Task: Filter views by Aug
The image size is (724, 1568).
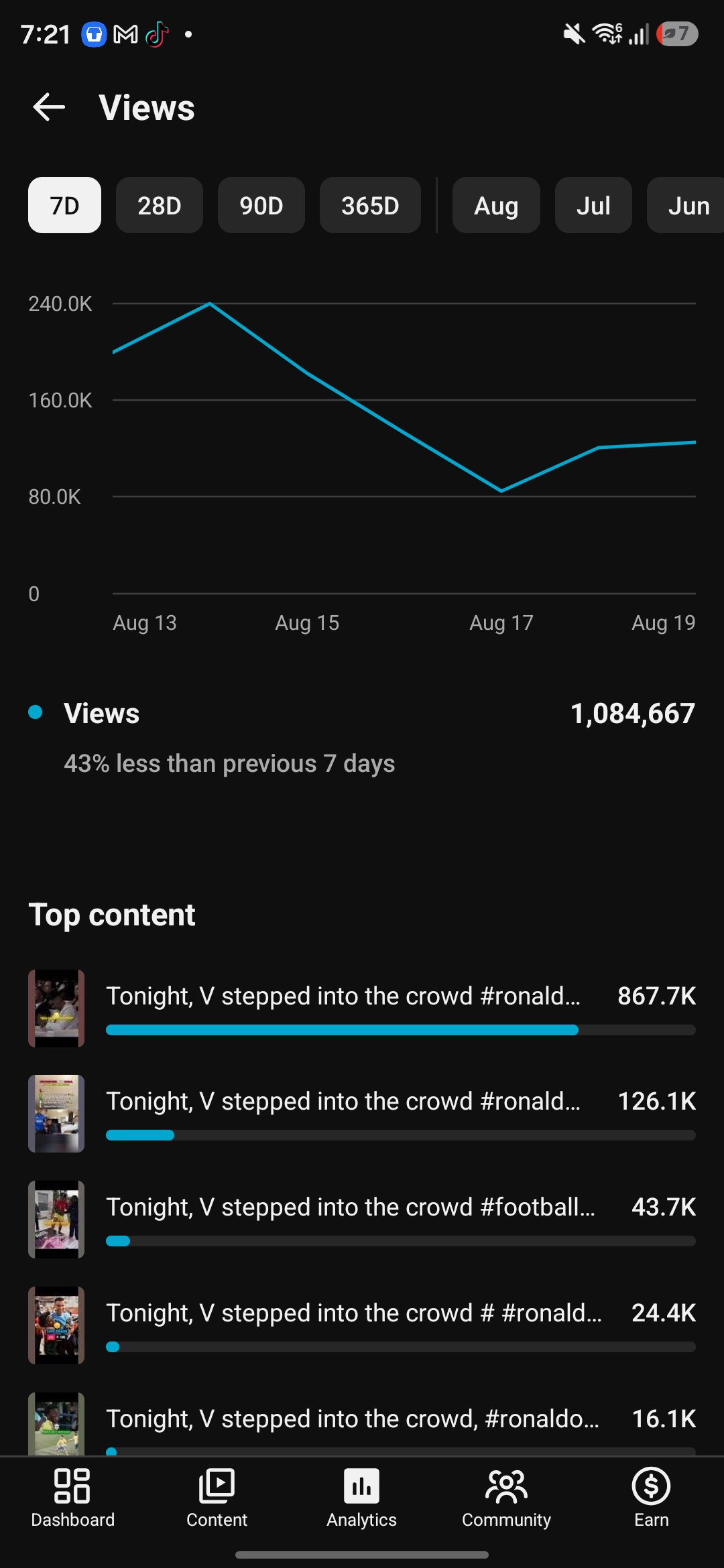Action: coord(496,205)
